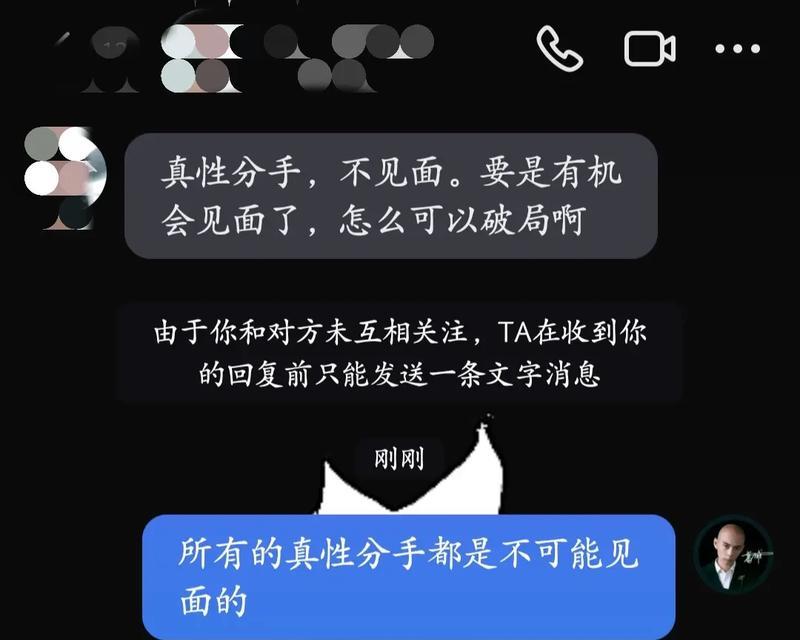Open the three-dot more options menu
This screenshot has height=640, width=800.
point(738,48)
